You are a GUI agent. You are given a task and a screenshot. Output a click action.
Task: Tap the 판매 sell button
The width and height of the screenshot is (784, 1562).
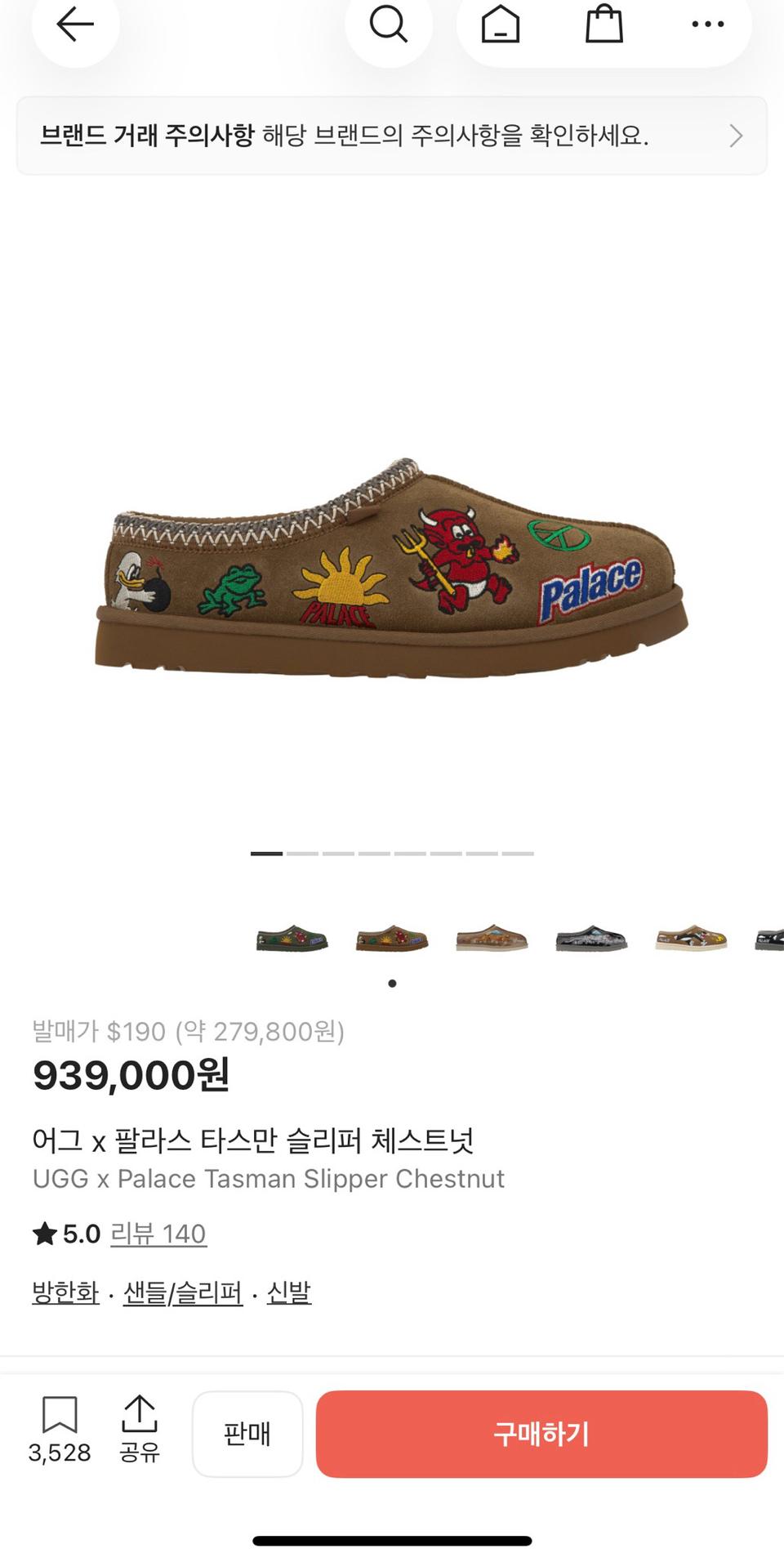click(247, 1435)
